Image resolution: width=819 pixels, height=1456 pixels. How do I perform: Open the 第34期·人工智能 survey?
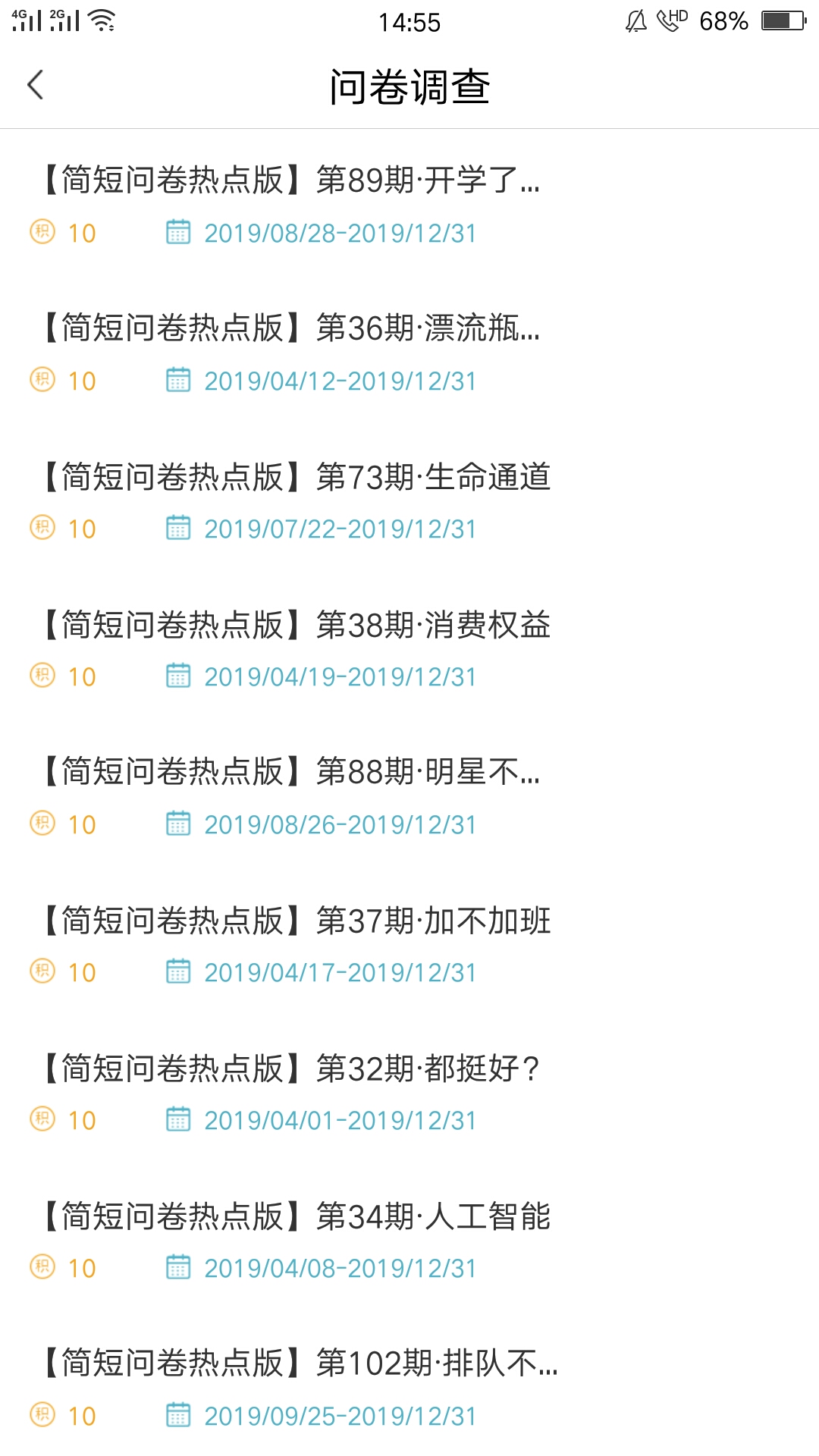(409, 1240)
